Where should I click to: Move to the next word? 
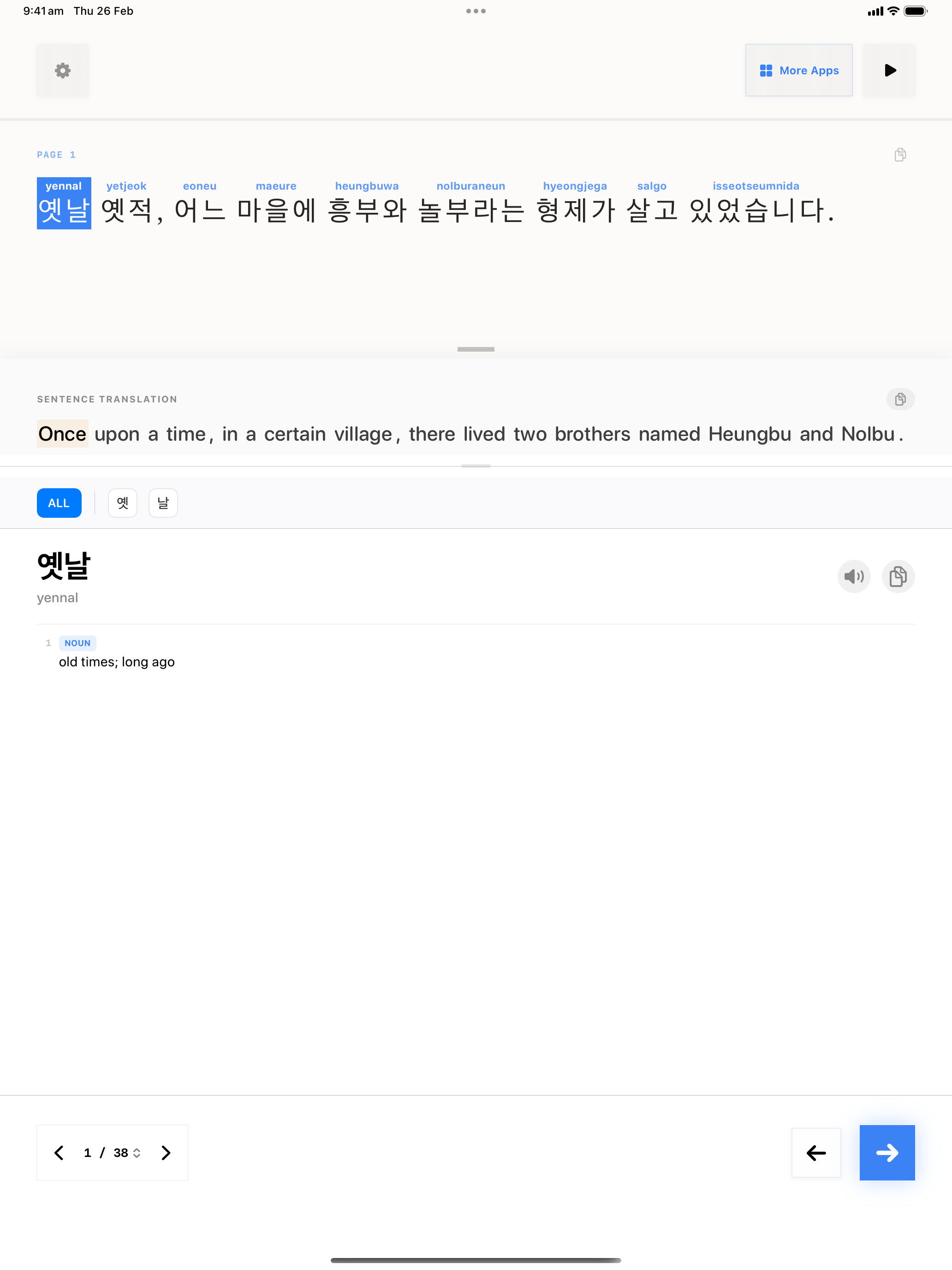pyautogui.click(x=887, y=1152)
